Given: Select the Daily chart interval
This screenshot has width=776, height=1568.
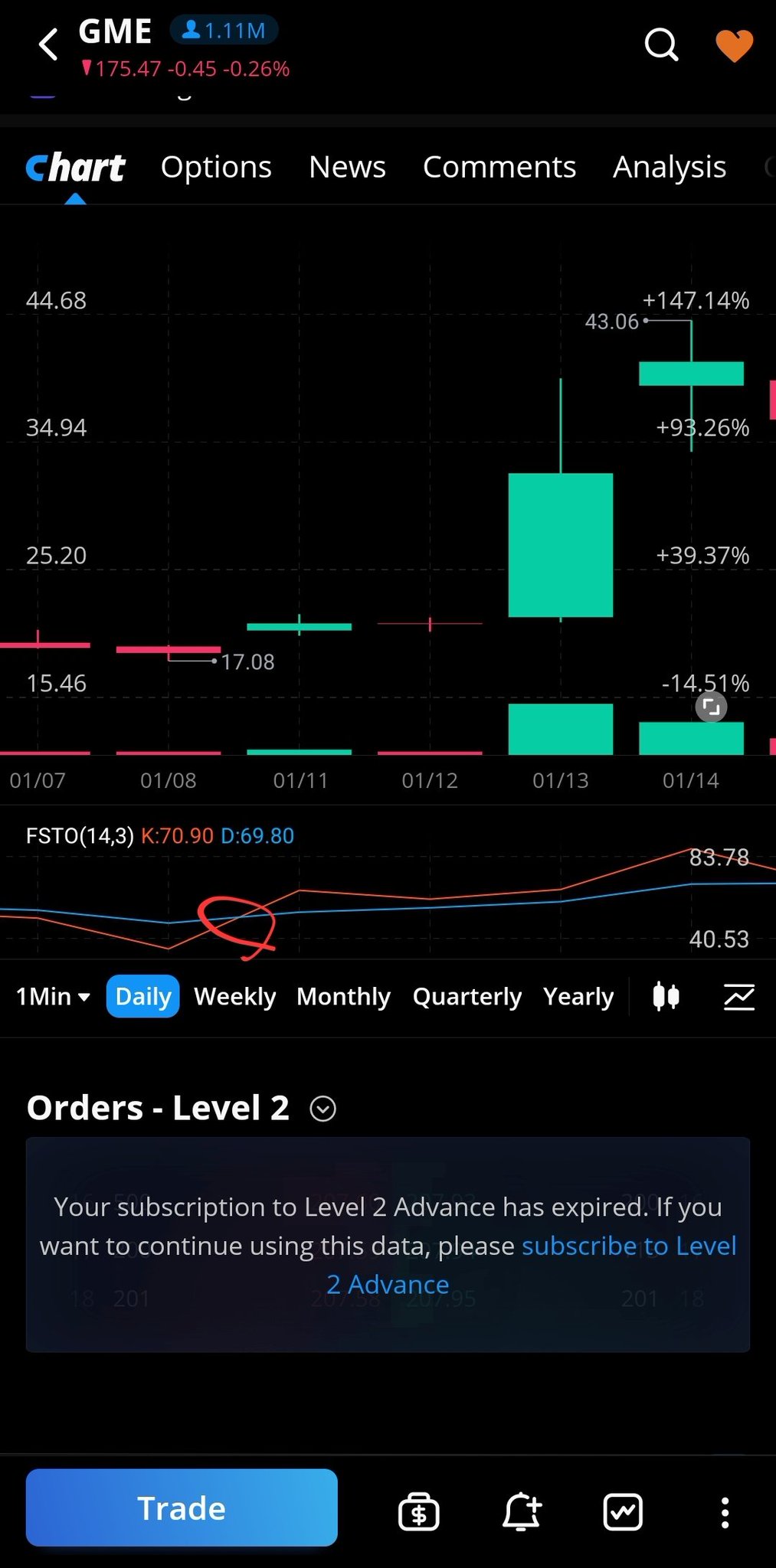Looking at the screenshot, I should point(143,996).
